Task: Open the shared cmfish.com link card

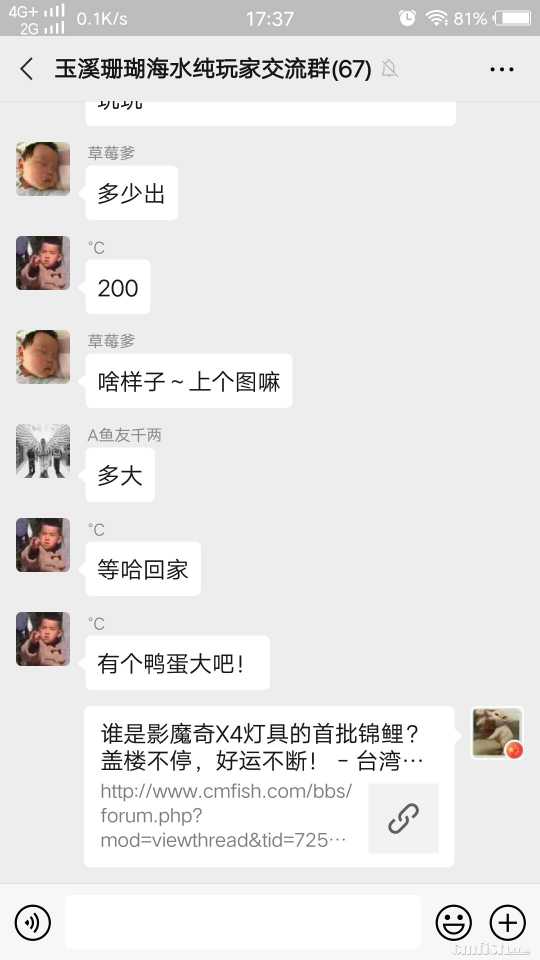Action: (269, 787)
